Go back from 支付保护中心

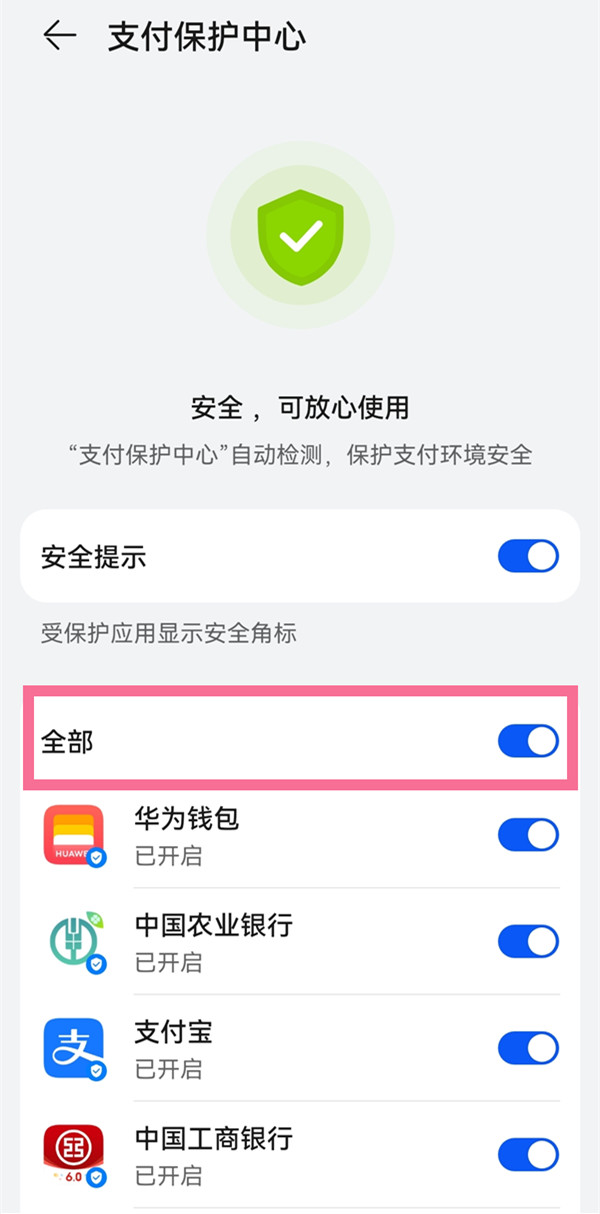click(x=59, y=36)
